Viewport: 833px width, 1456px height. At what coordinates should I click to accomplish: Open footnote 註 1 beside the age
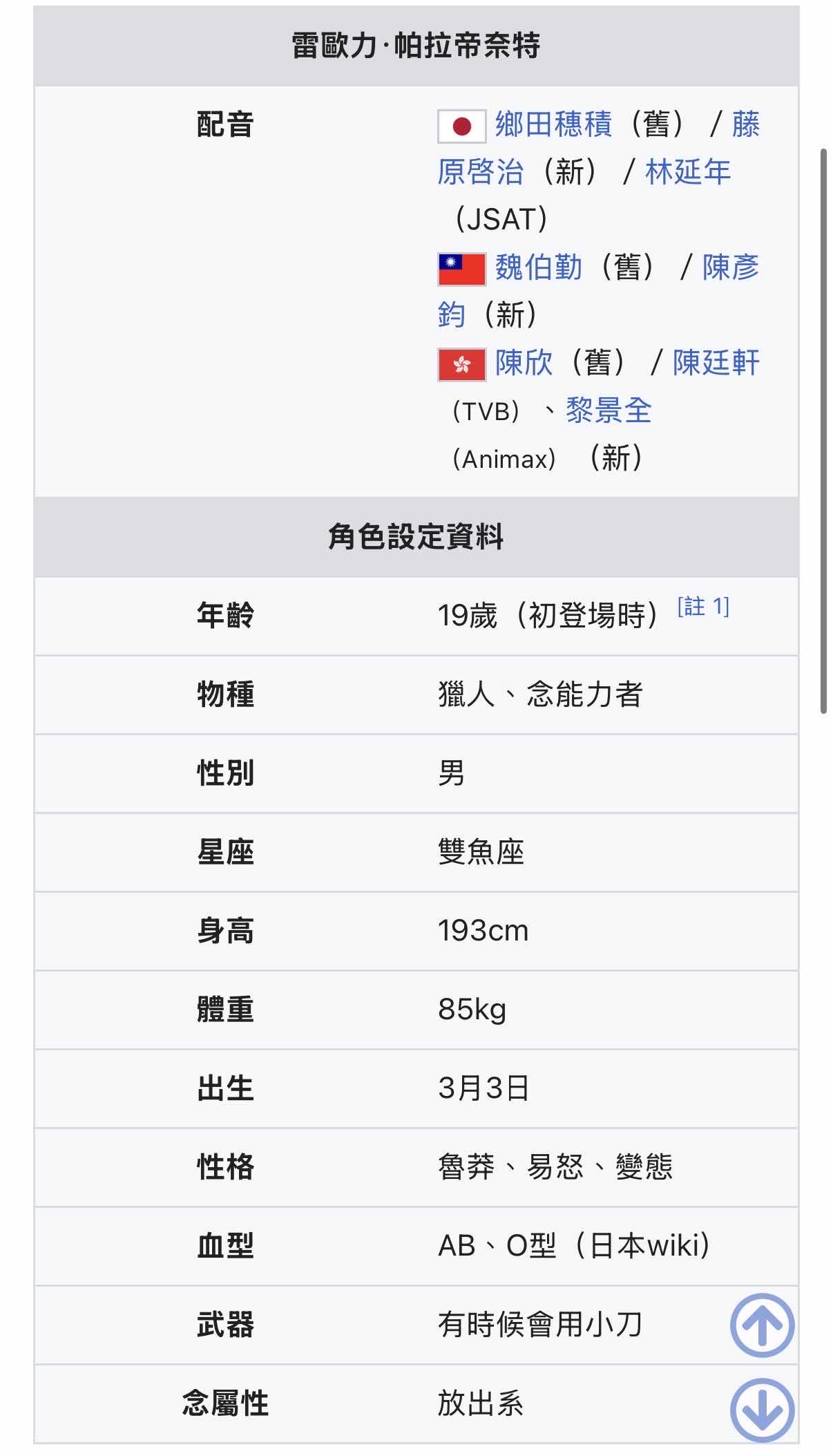click(x=703, y=607)
